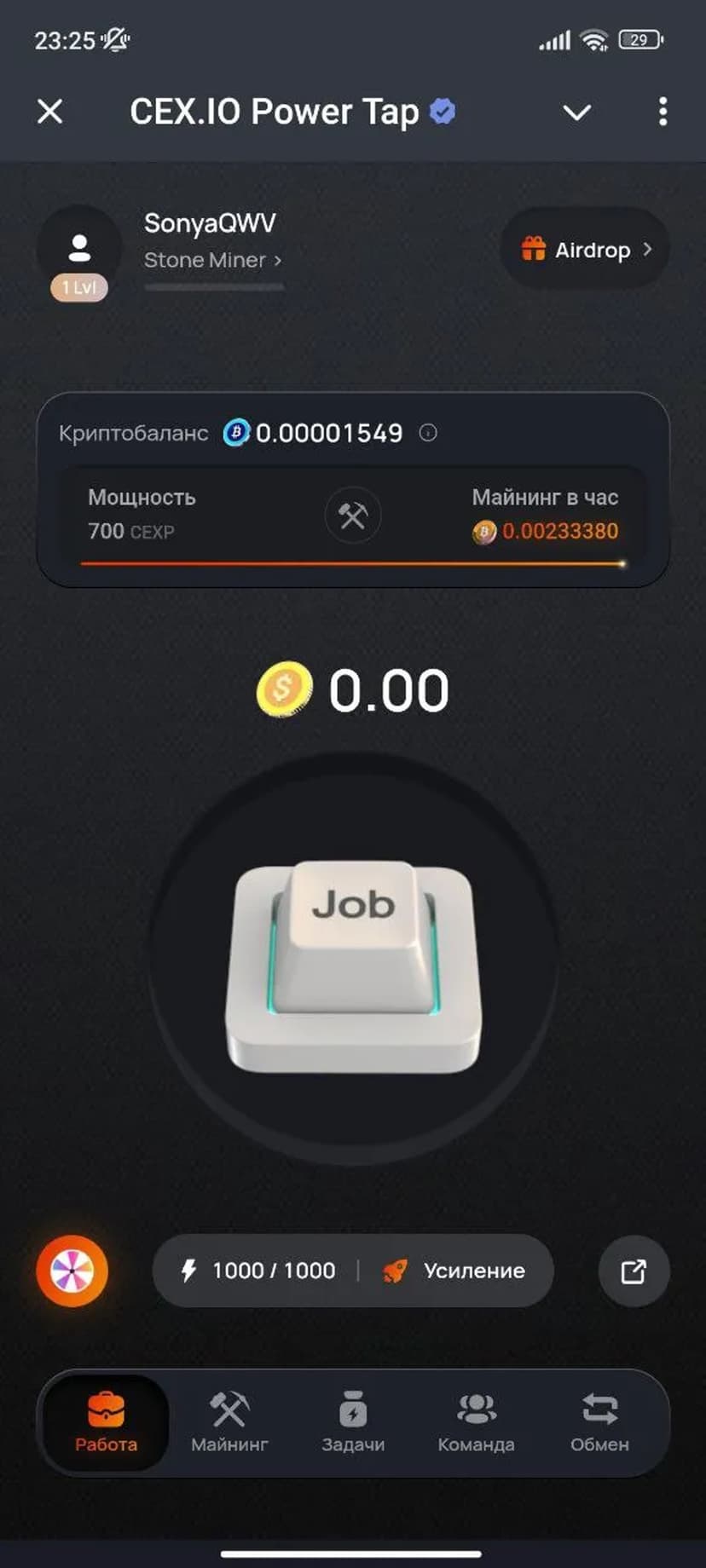Open the Обмен tab

599,1421
